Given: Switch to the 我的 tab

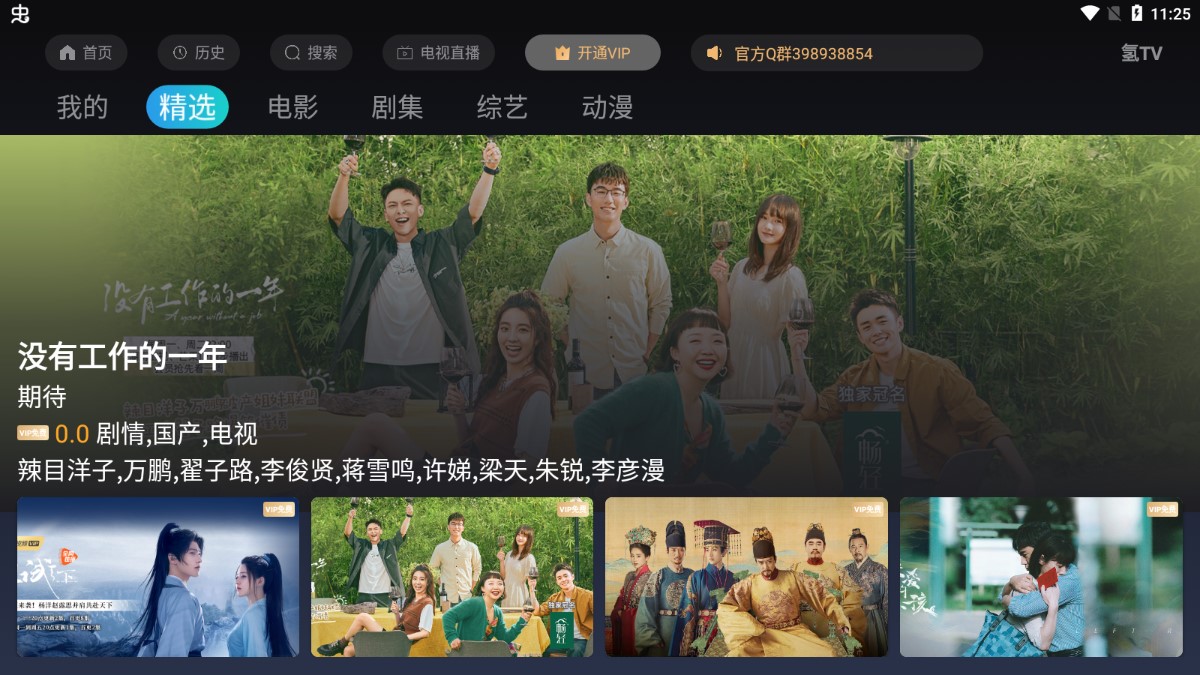Looking at the screenshot, I should point(82,107).
